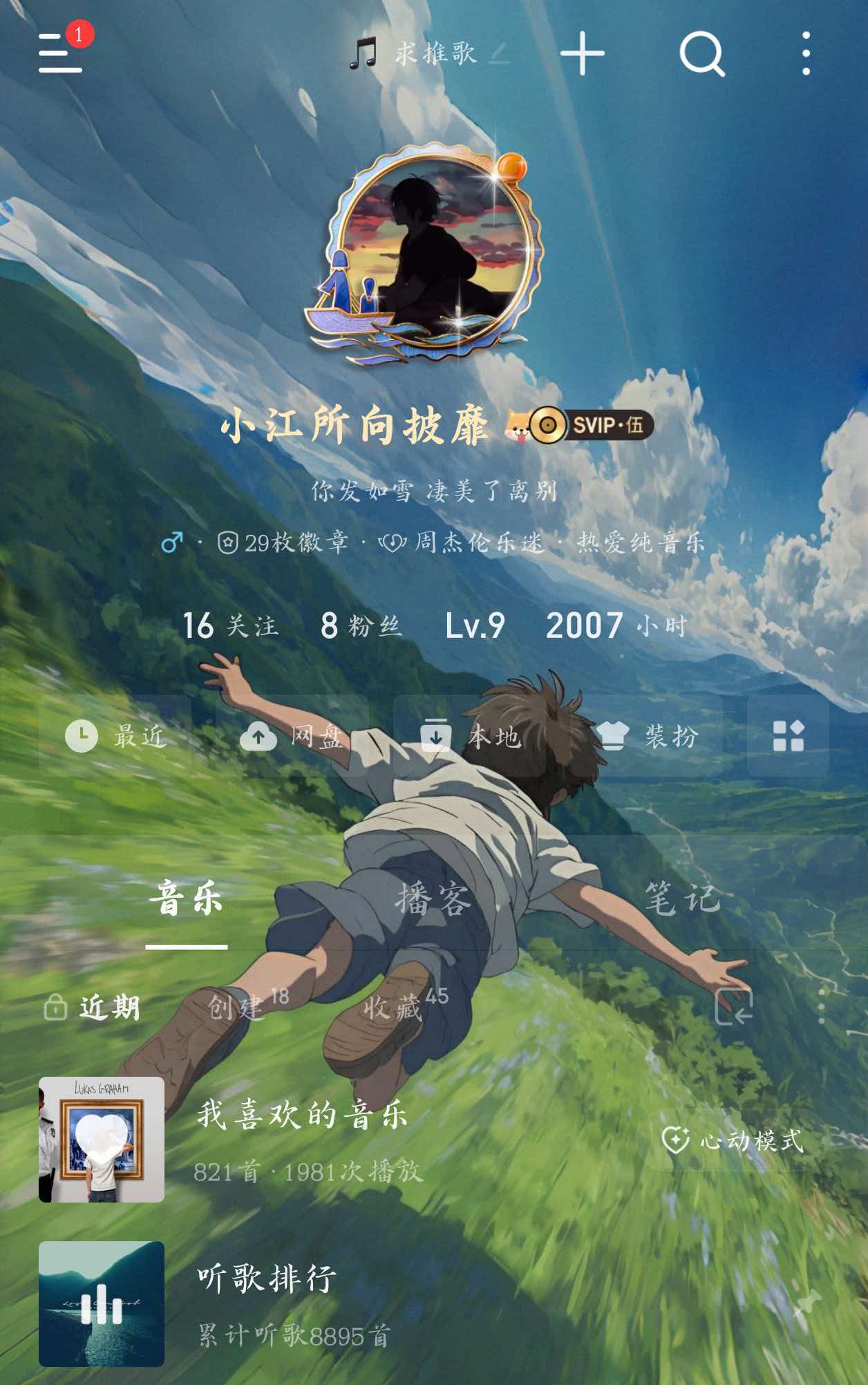Open 装扮 dress-up themes
The height and width of the screenshot is (1385, 868).
coord(647,736)
